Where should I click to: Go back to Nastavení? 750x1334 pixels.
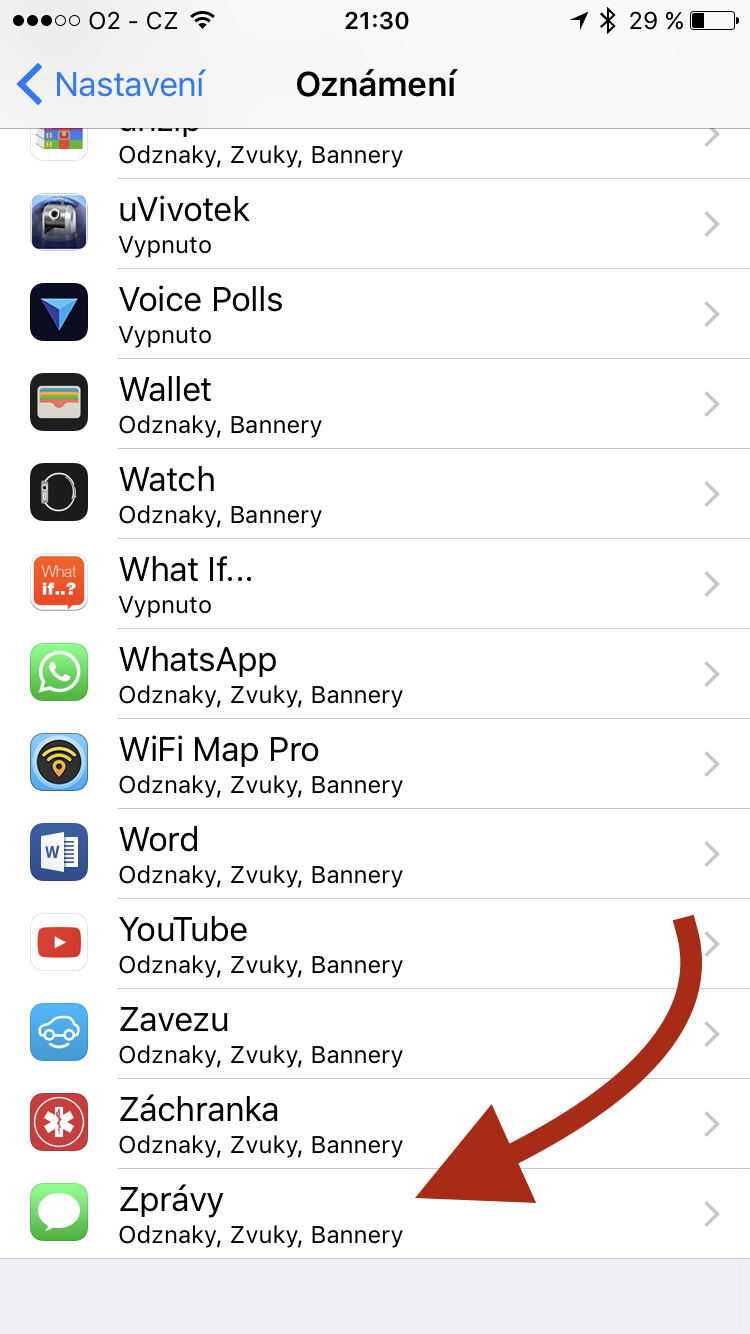click(112, 85)
